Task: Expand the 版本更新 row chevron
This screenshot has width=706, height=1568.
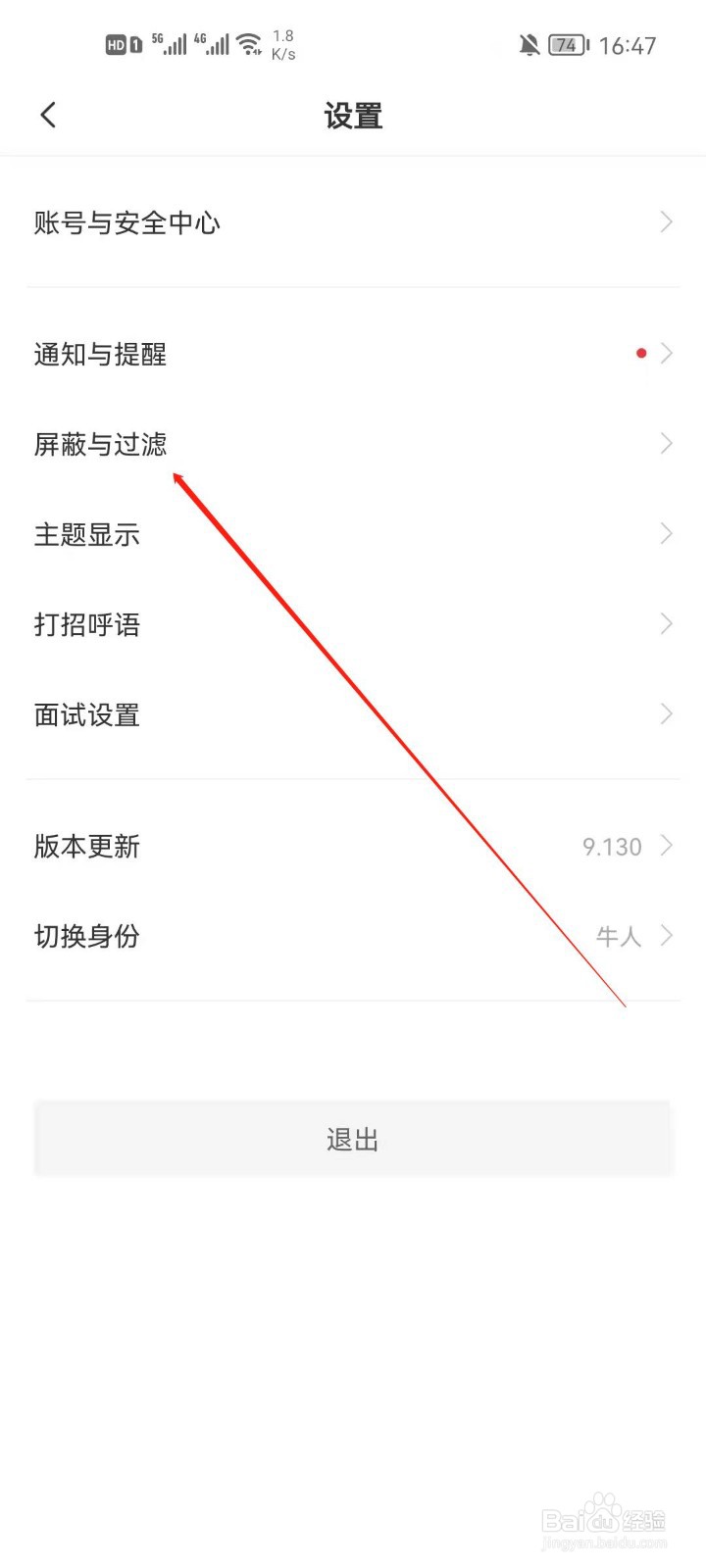Action: (666, 846)
